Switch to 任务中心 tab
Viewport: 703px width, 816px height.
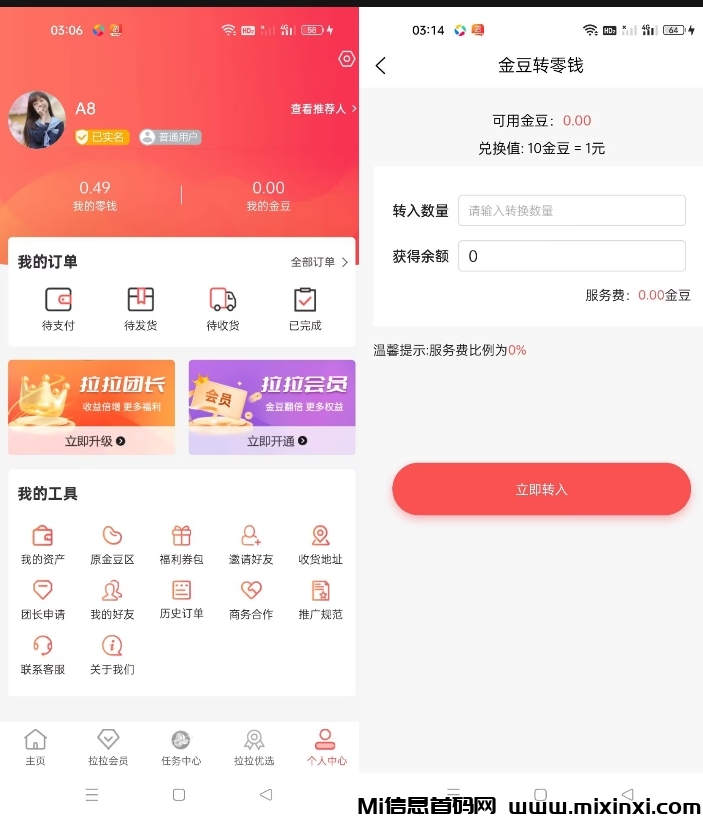(181, 747)
